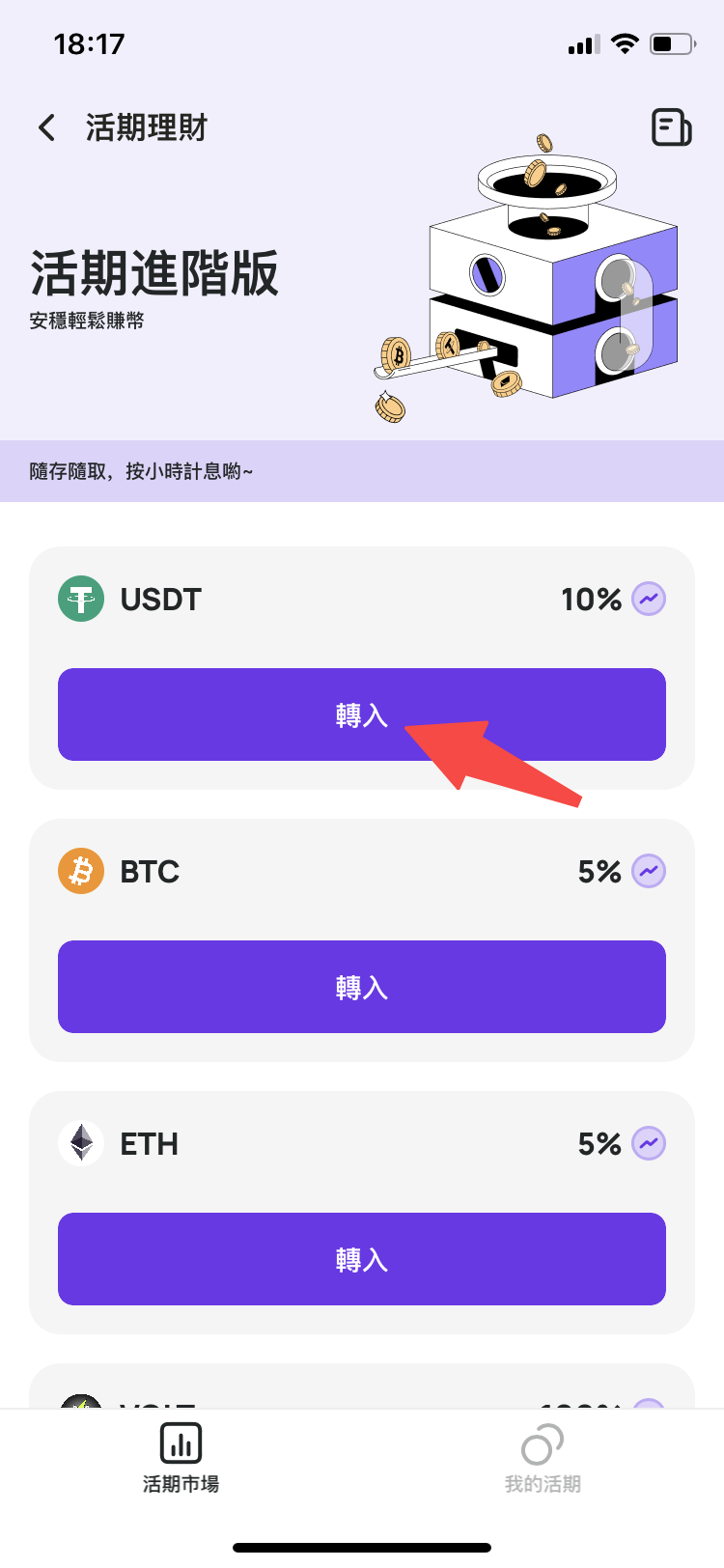Go back from 活期理財 page
724x1568 pixels.
[x=46, y=127]
